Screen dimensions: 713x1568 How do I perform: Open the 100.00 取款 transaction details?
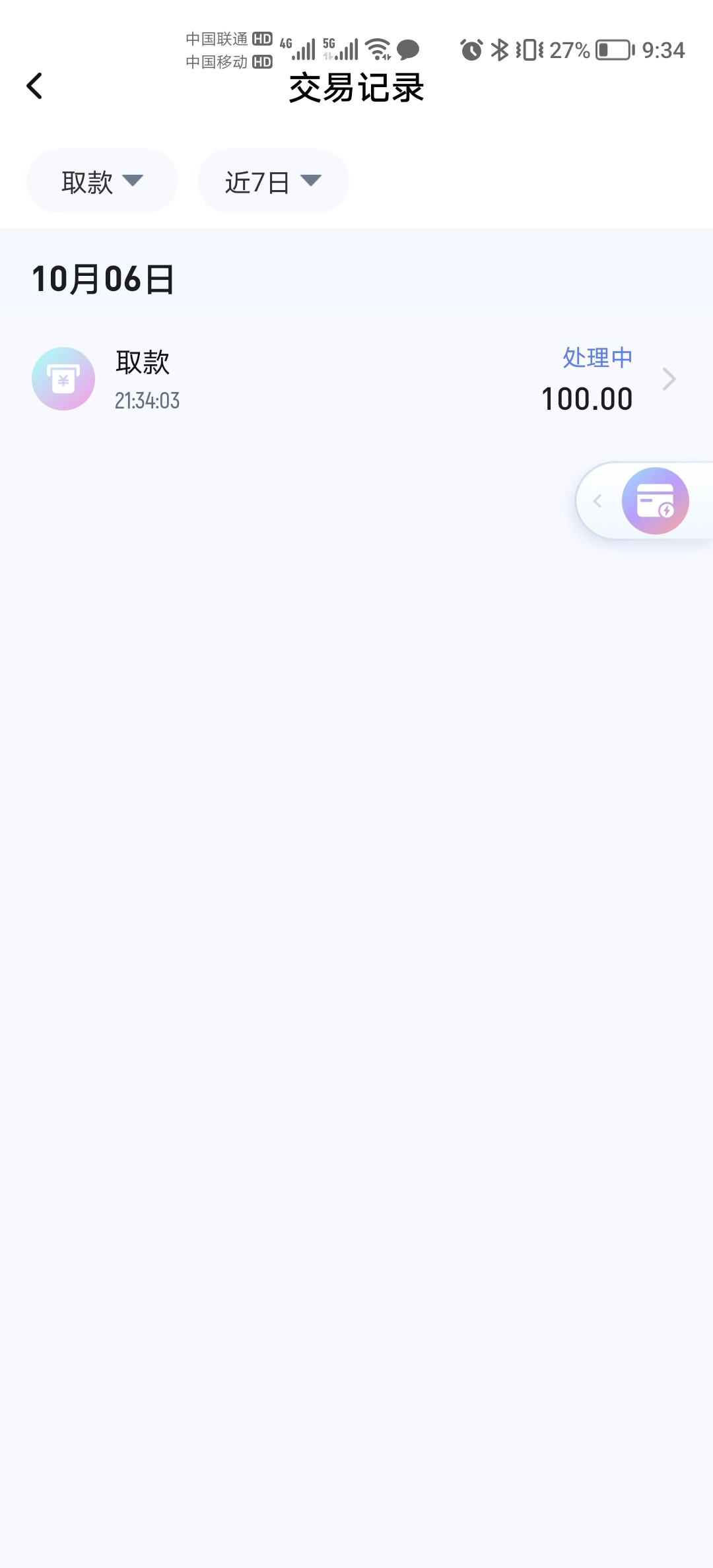tap(356, 379)
